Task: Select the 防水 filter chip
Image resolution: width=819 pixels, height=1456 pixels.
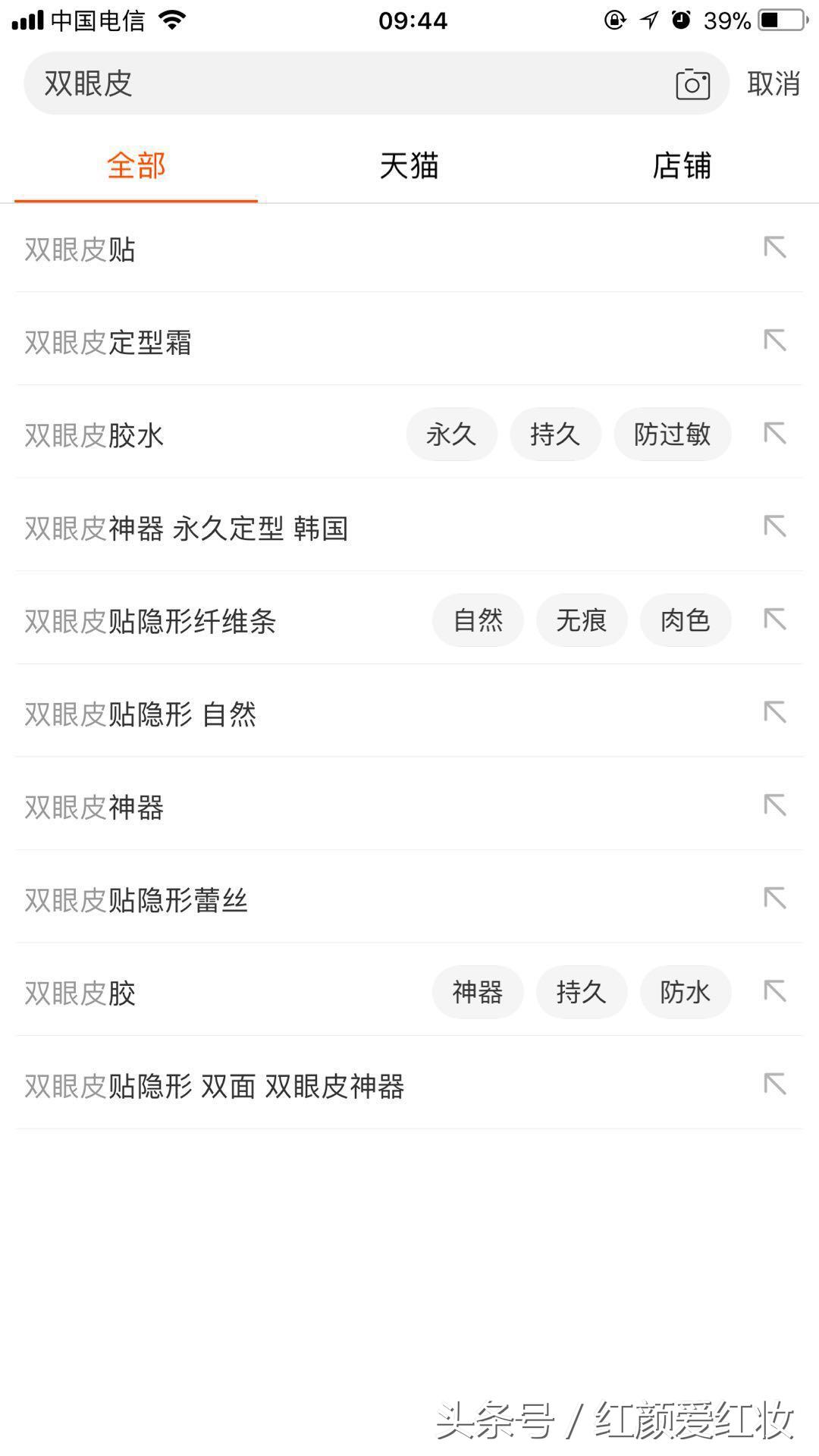Action: (x=685, y=992)
